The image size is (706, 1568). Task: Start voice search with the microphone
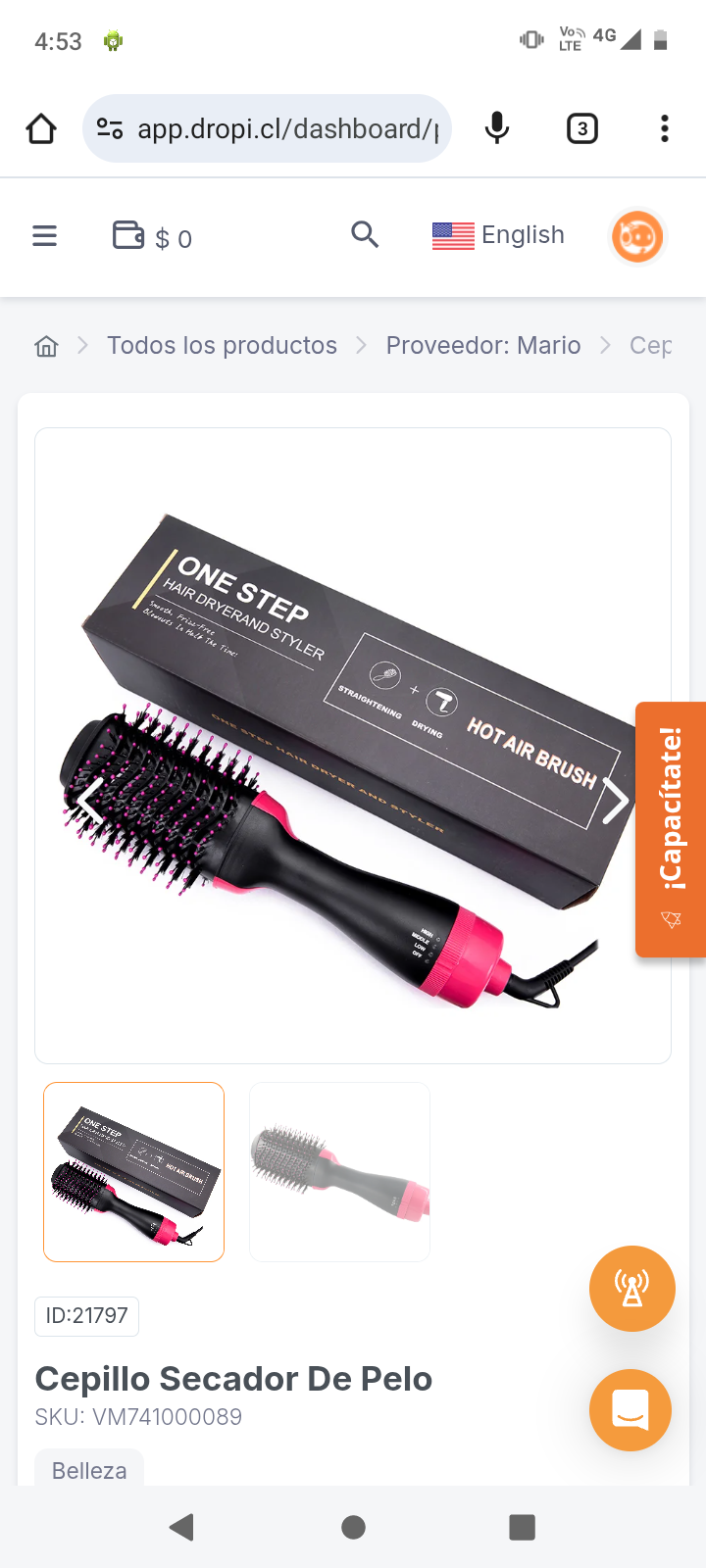[497, 128]
